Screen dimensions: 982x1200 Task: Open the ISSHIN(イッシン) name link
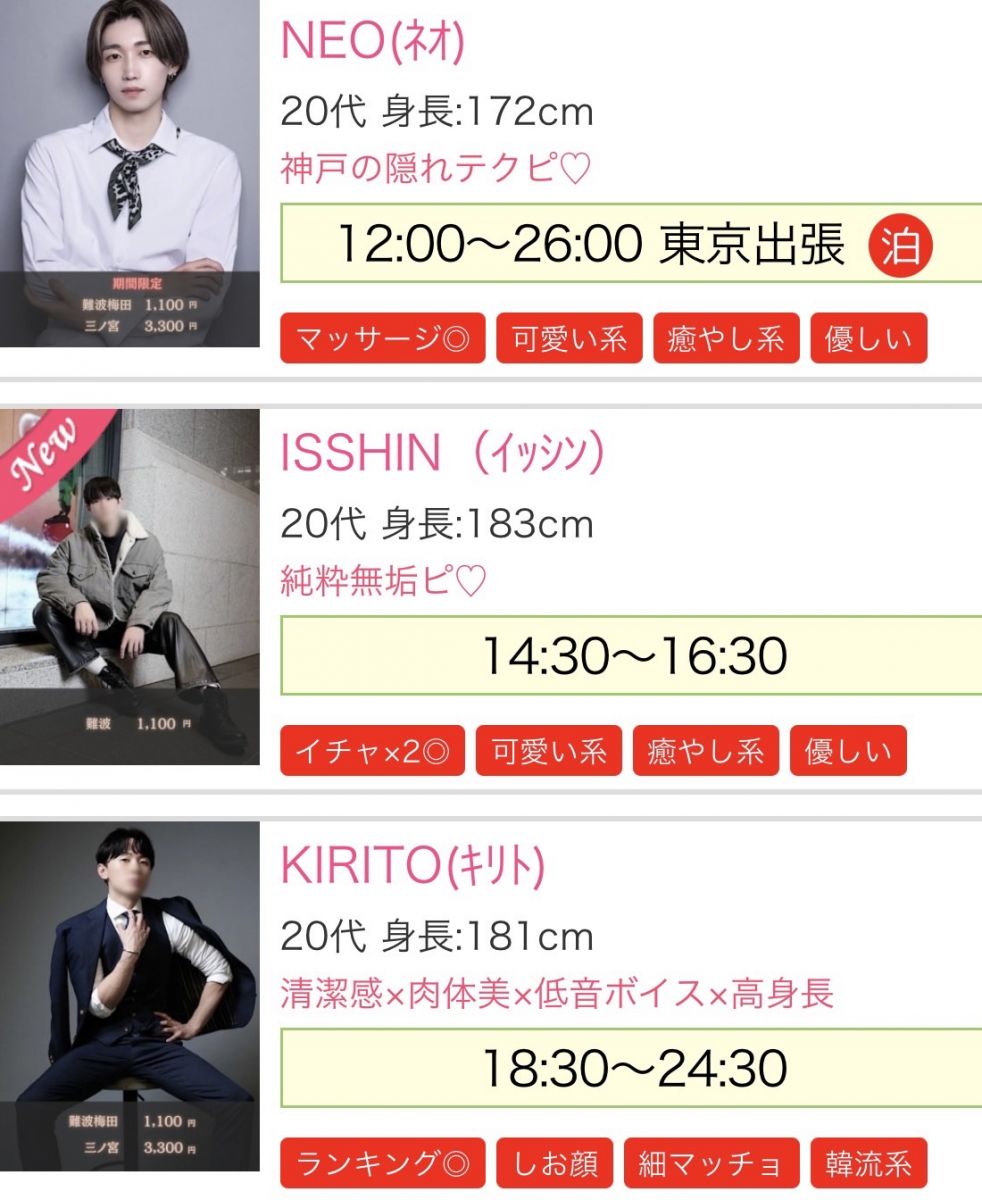tap(442, 455)
